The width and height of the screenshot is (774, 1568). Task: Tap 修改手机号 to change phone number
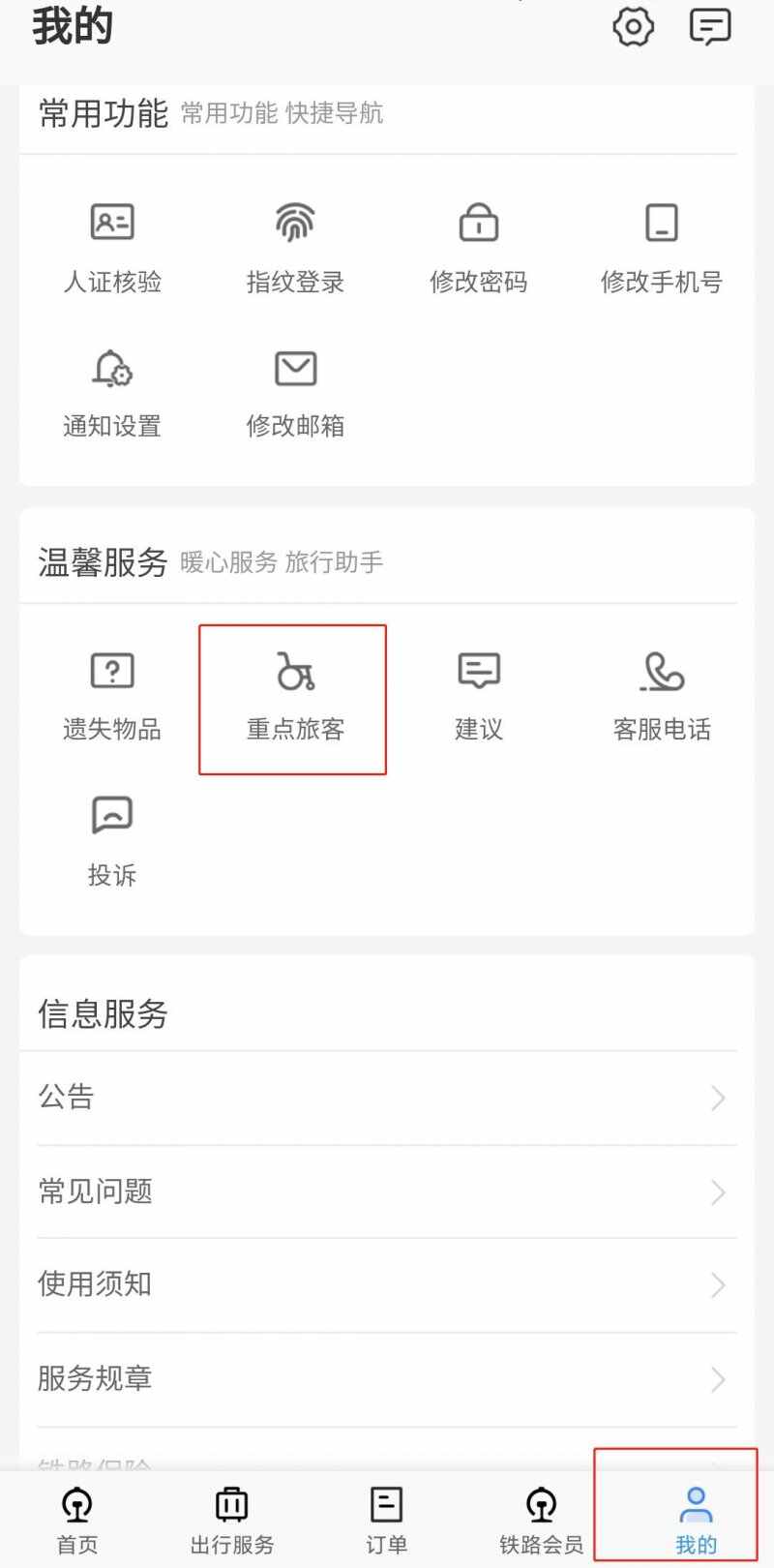point(661,247)
